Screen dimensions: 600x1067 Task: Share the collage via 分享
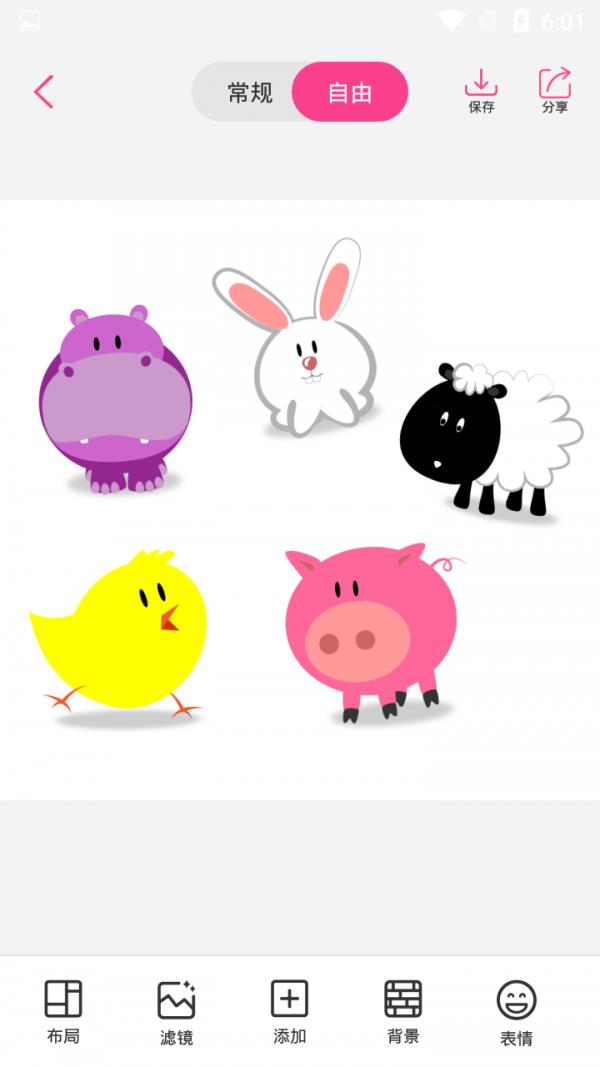555,90
